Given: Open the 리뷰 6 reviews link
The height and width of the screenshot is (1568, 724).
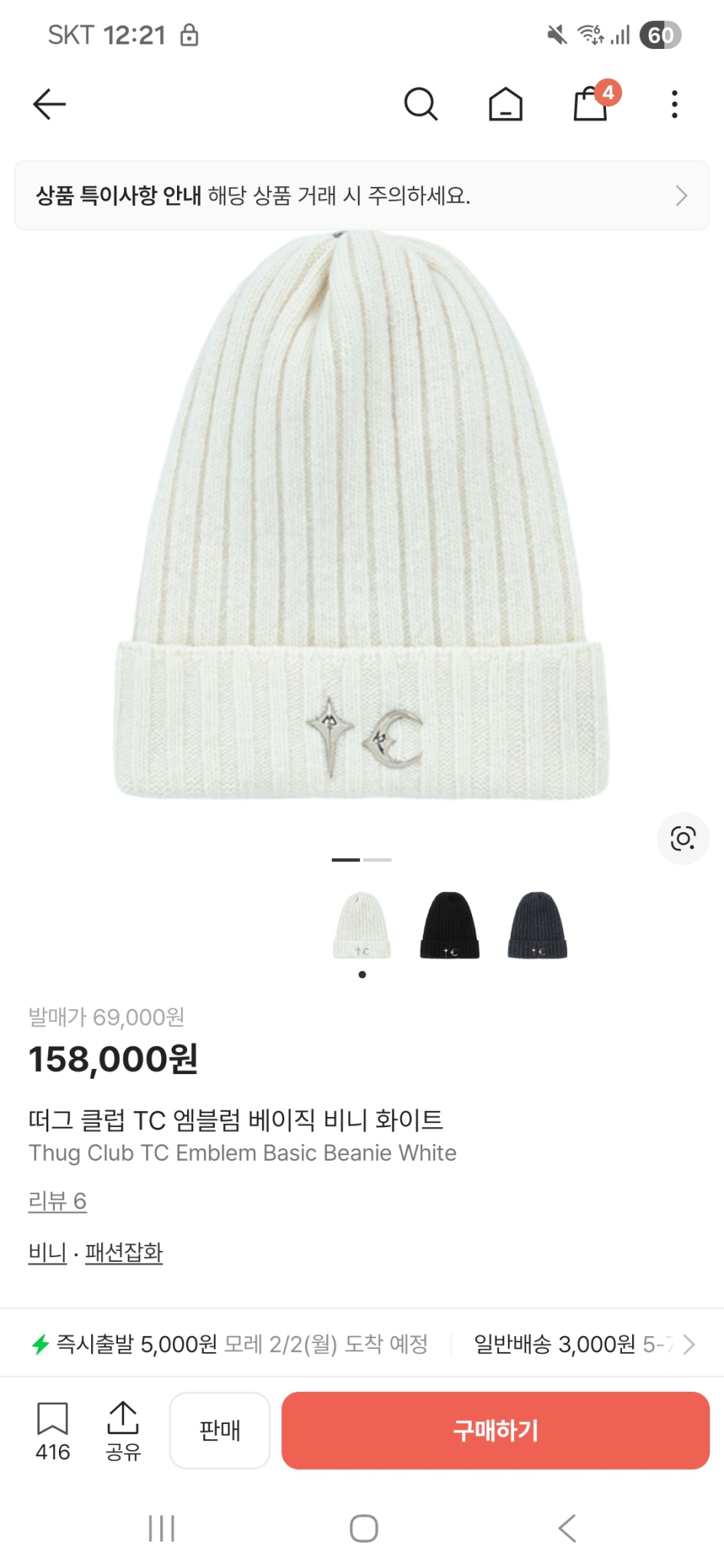Looking at the screenshot, I should click(57, 1202).
